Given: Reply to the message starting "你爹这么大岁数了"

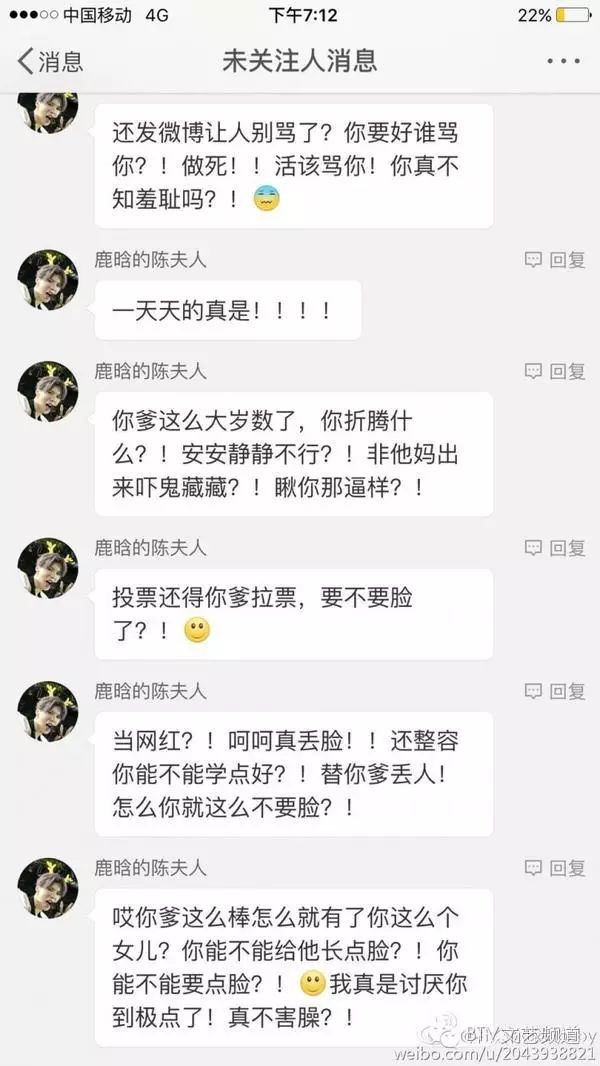Looking at the screenshot, I should [x=555, y=371].
